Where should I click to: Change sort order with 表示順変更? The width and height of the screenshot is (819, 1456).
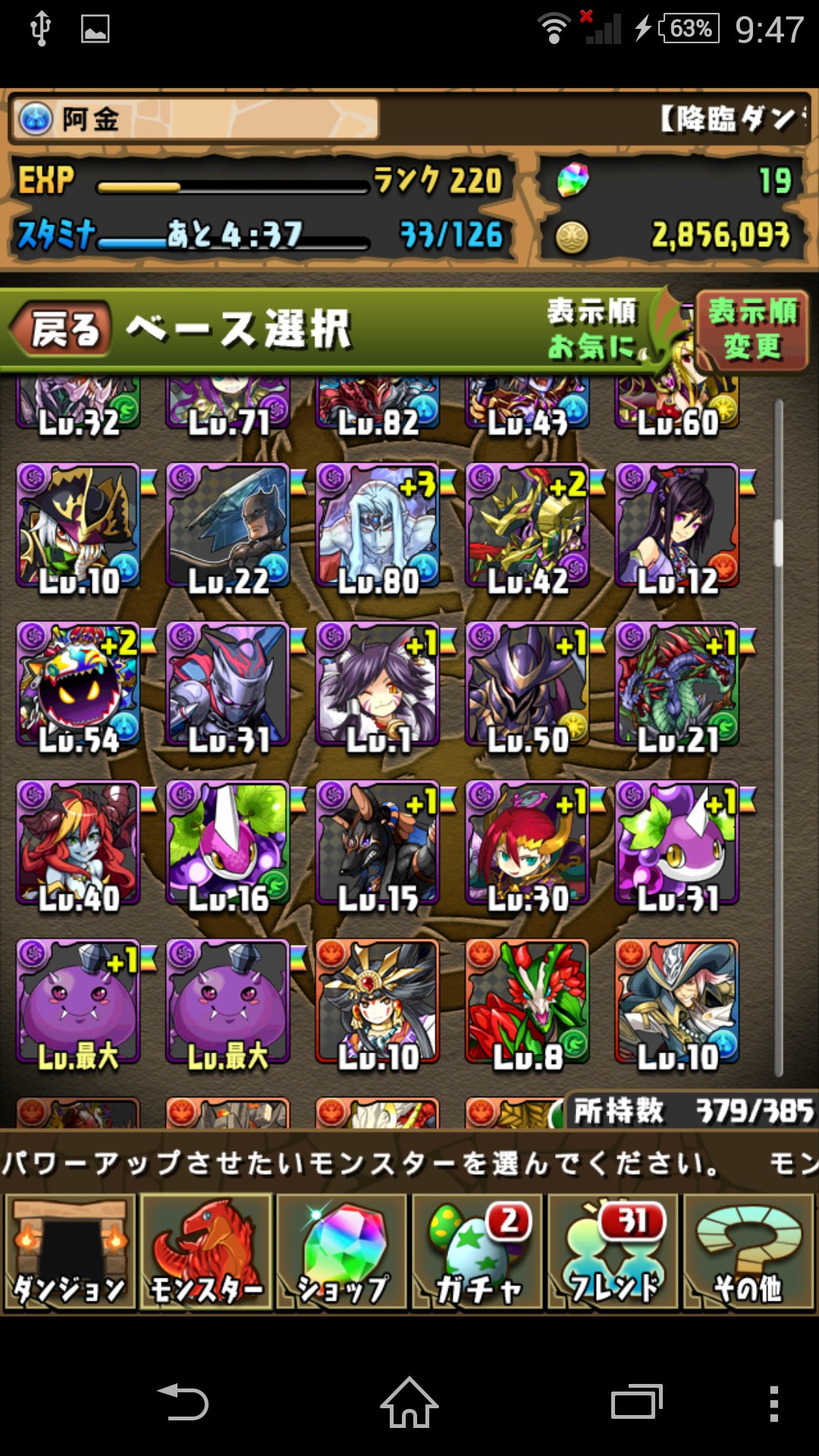click(x=752, y=330)
